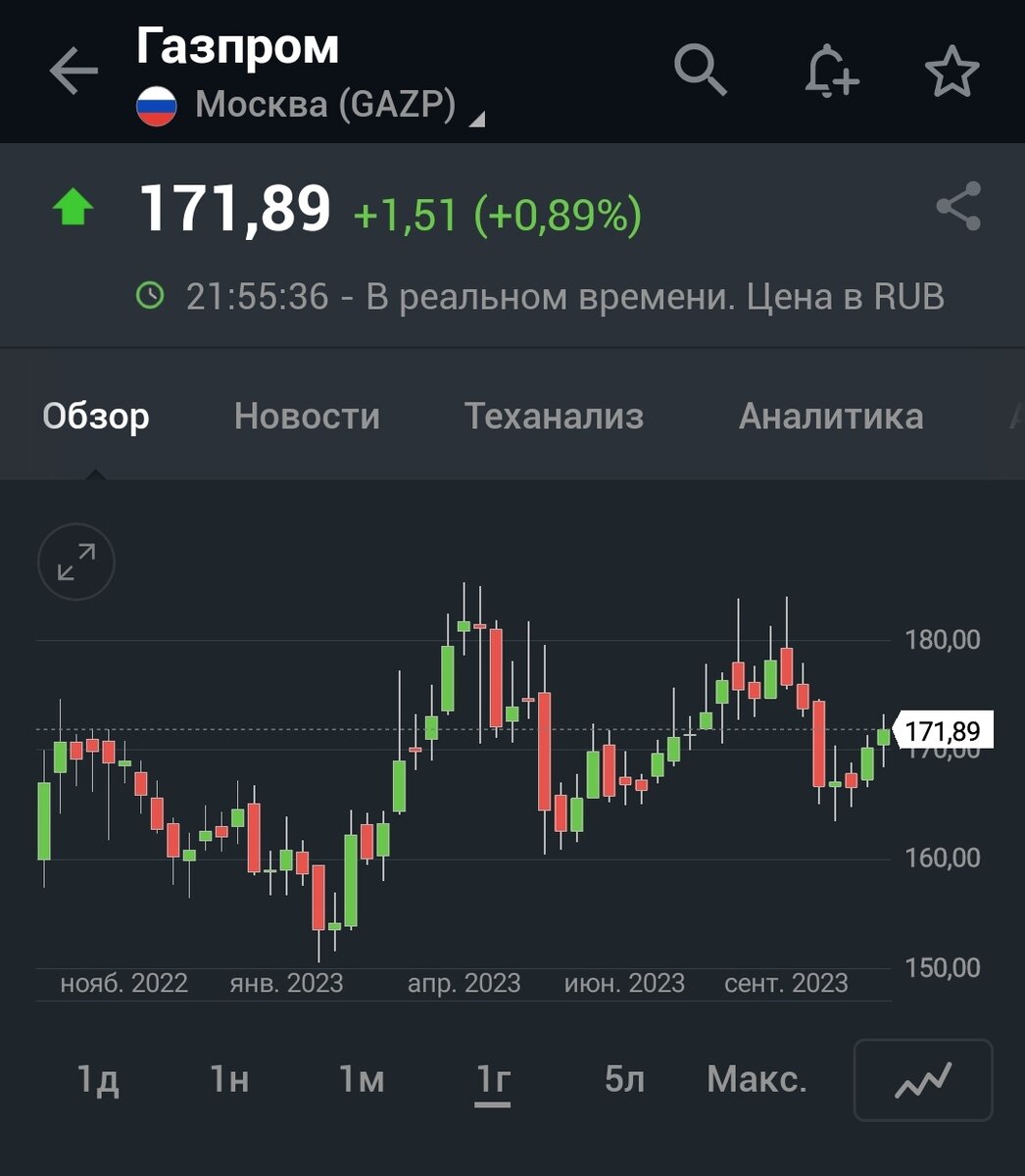Select the 5л timeframe option
This screenshot has height=1176, width=1025.
(x=622, y=1080)
